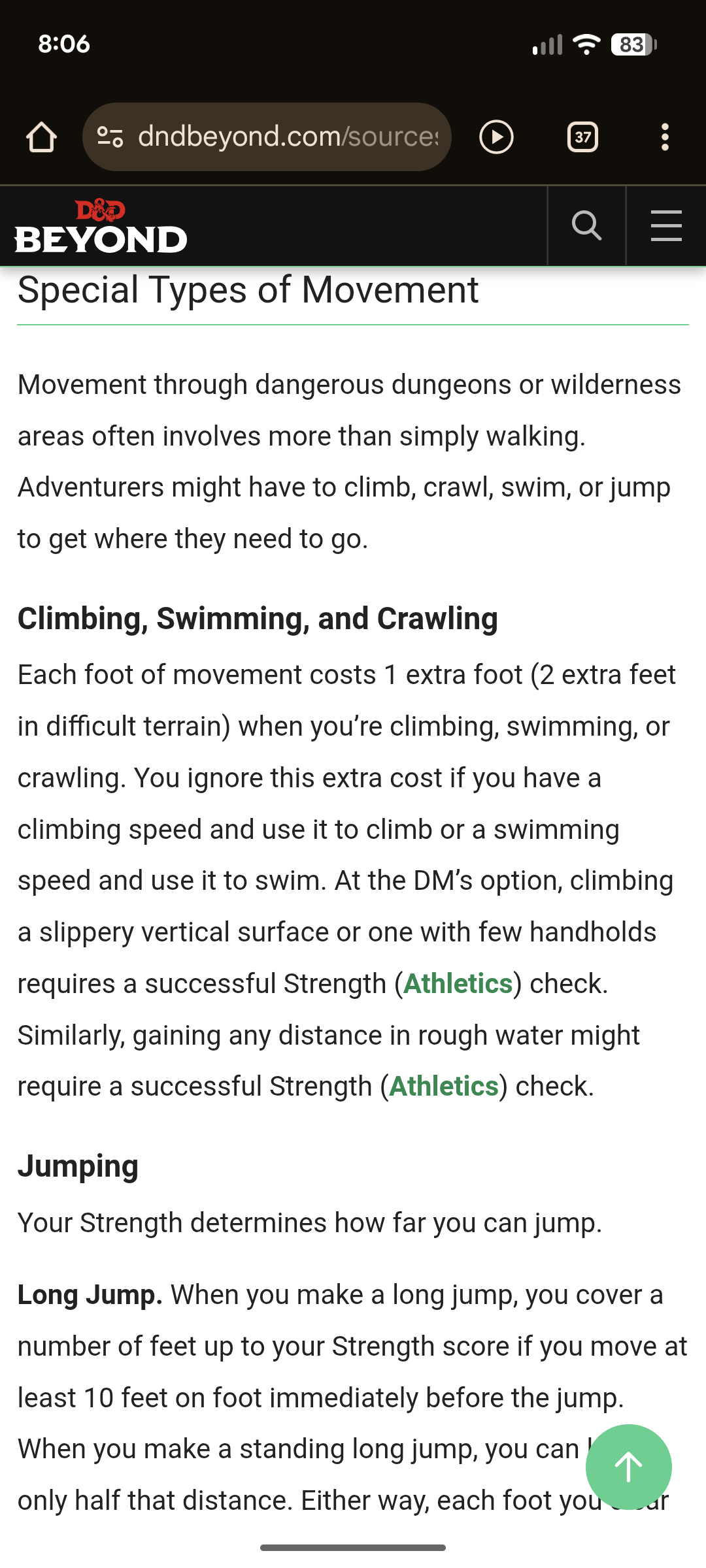Screen dimensions: 706x1568
Task: Open the D&D Beyond site search
Action: [x=586, y=226]
